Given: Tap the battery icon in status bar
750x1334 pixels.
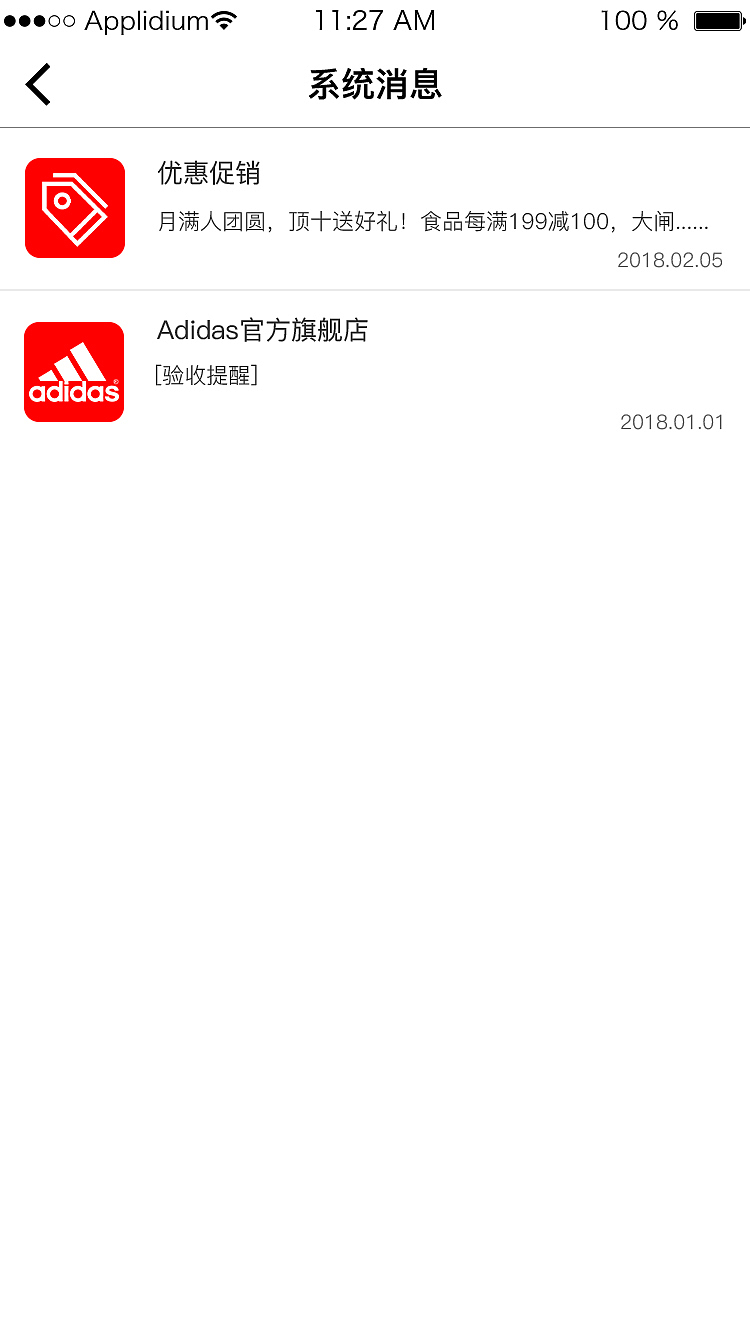Looking at the screenshot, I should [x=716, y=18].
